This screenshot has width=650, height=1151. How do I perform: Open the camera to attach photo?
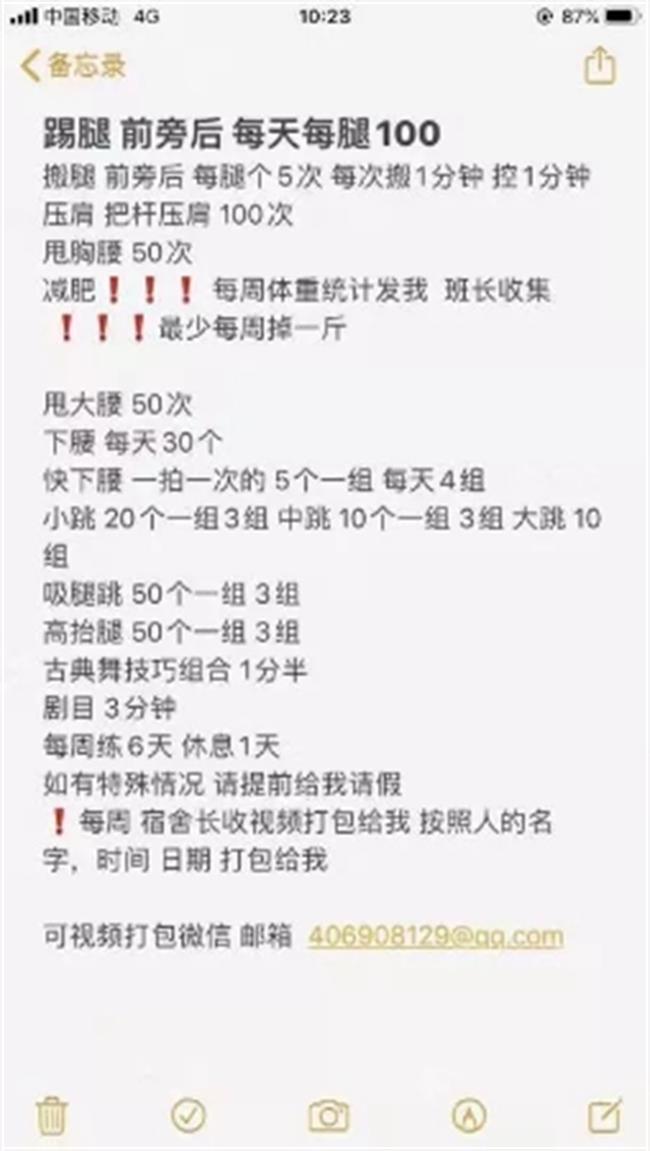[328, 1115]
